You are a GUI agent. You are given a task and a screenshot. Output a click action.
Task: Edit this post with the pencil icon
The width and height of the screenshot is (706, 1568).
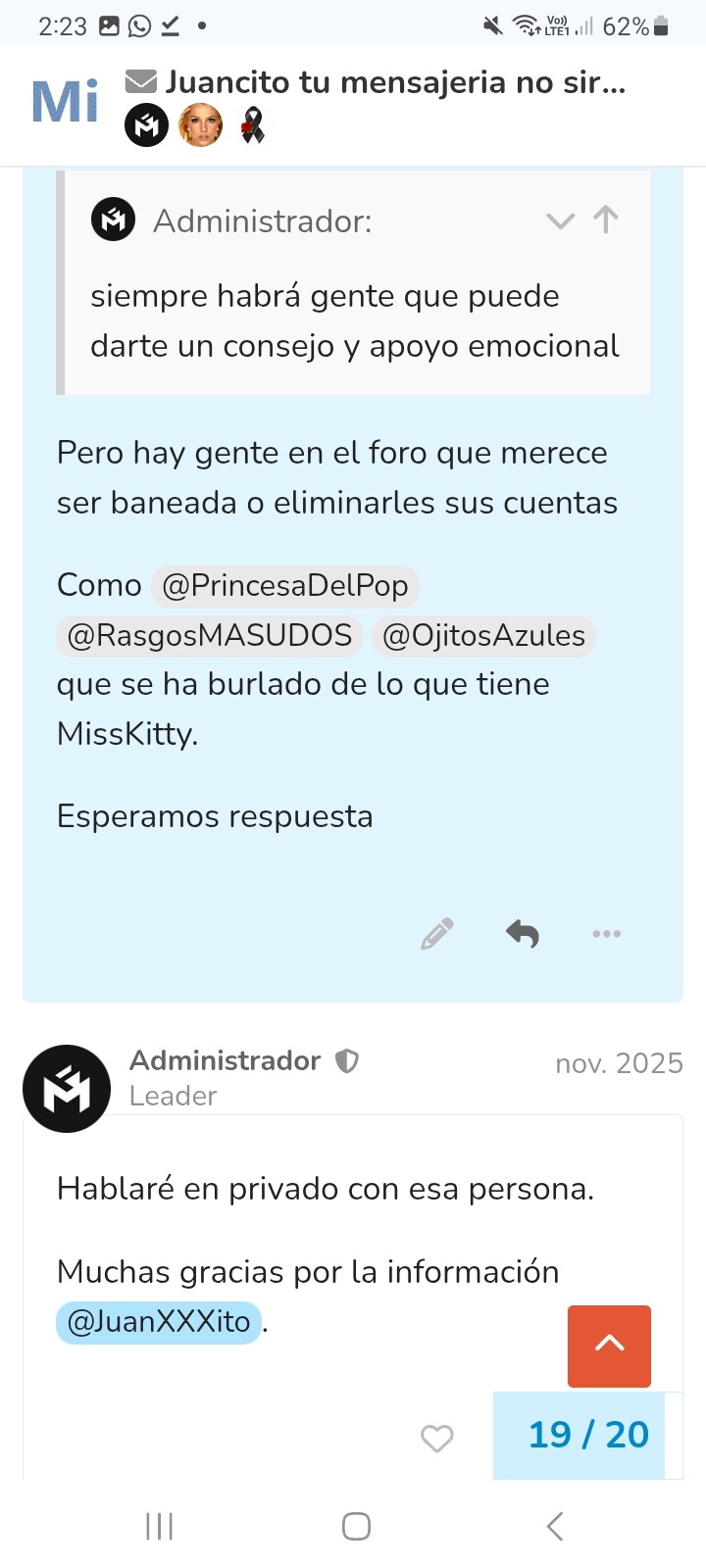(437, 934)
